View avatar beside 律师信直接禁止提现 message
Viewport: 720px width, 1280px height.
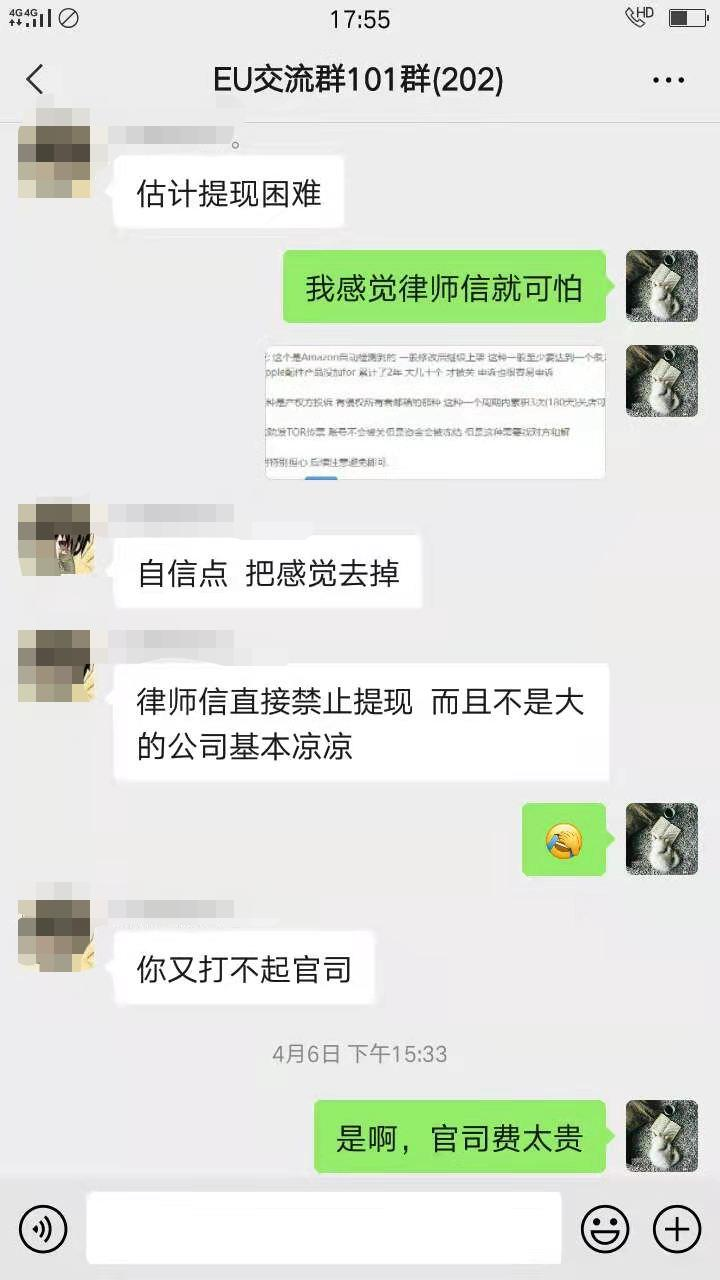[x=54, y=666]
